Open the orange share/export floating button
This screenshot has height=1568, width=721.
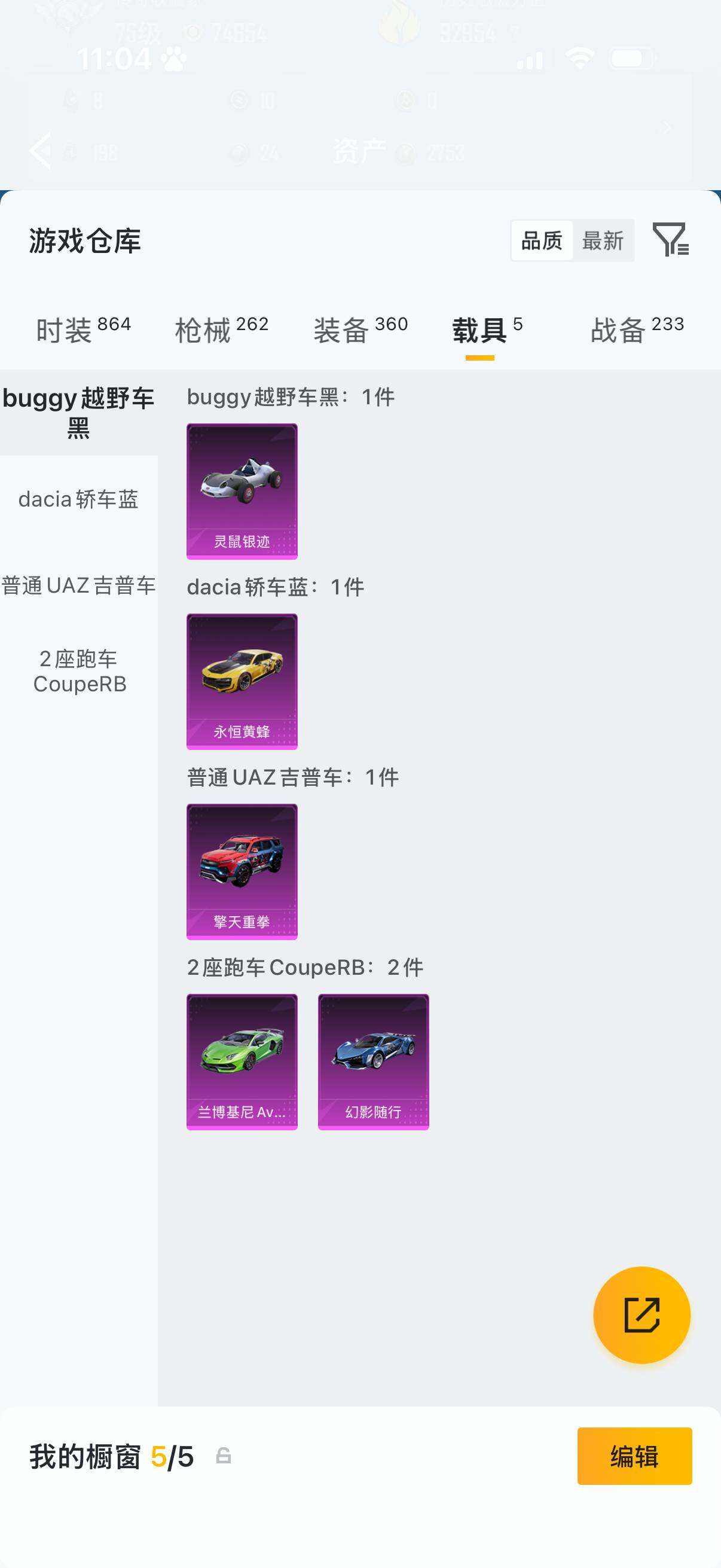642,1315
